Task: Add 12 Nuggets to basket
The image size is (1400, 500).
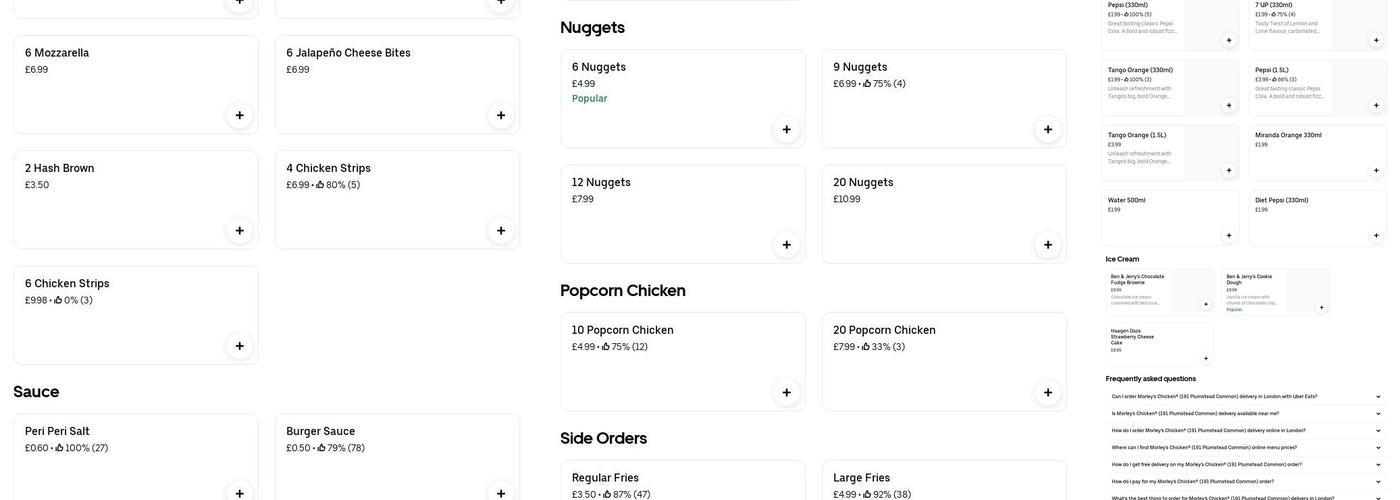Action: (x=786, y=245)
